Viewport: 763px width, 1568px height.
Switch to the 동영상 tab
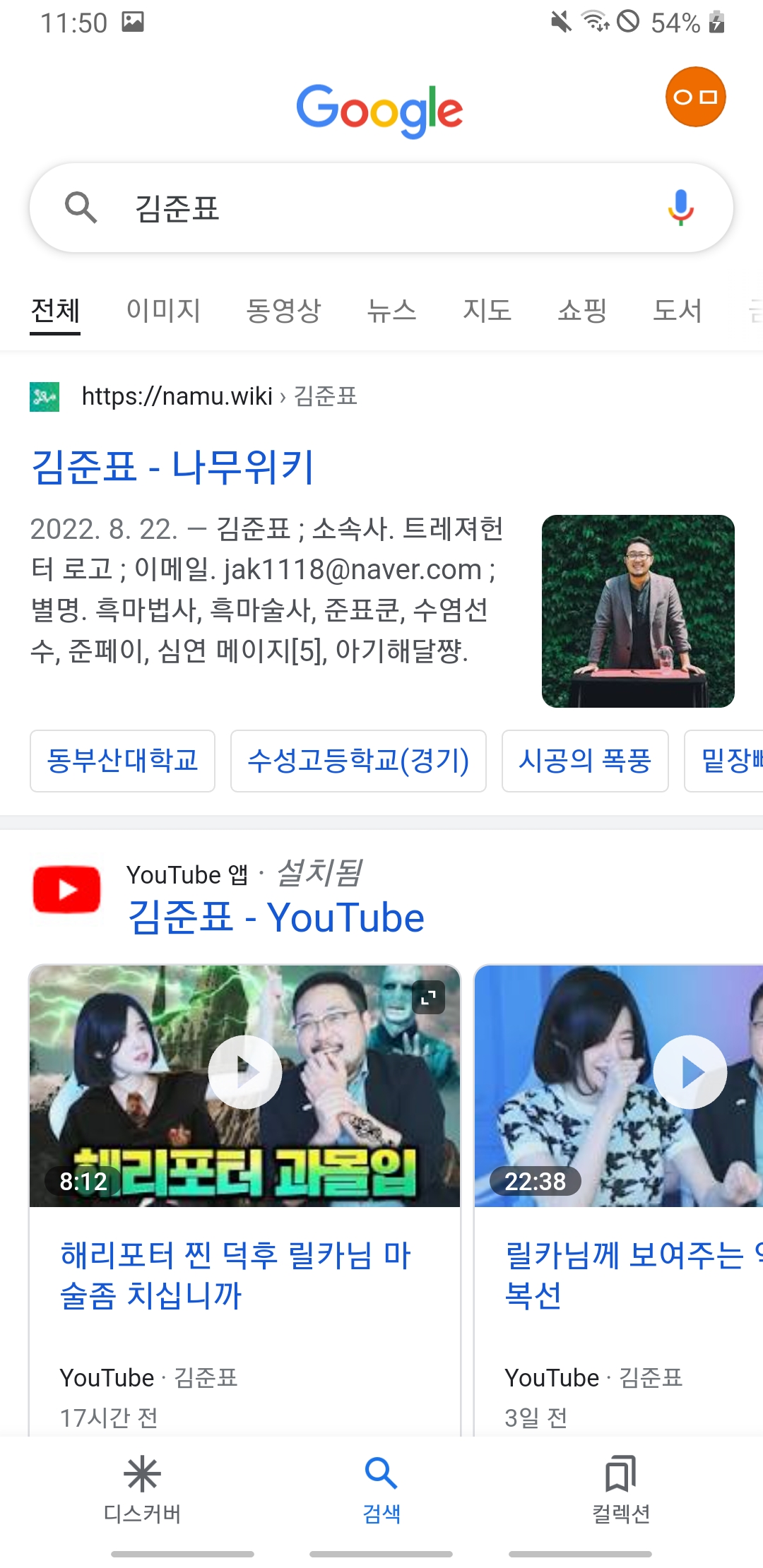click(283, 310)
